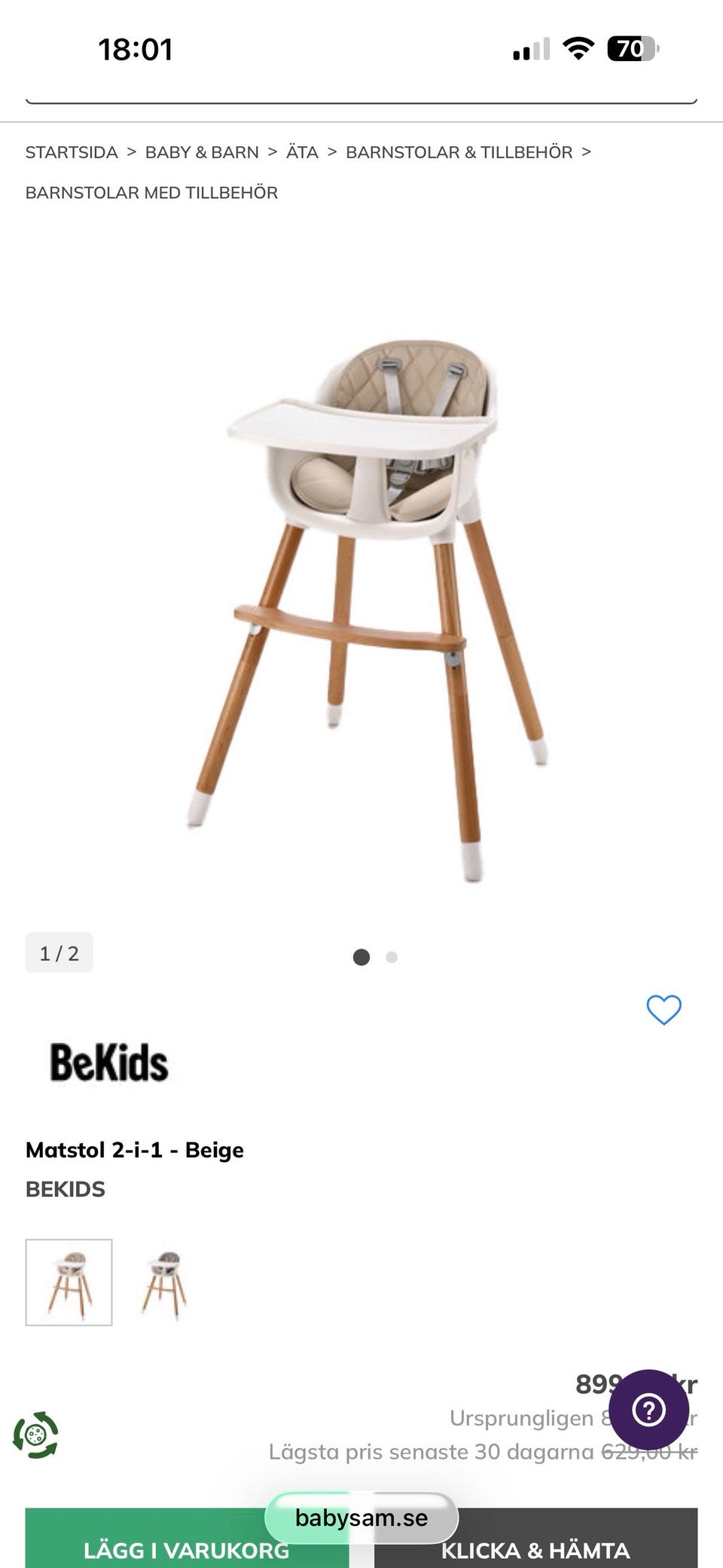723x1568 pixels.
Task: Add the product to favorites with heart
Action: [664, 1010]
